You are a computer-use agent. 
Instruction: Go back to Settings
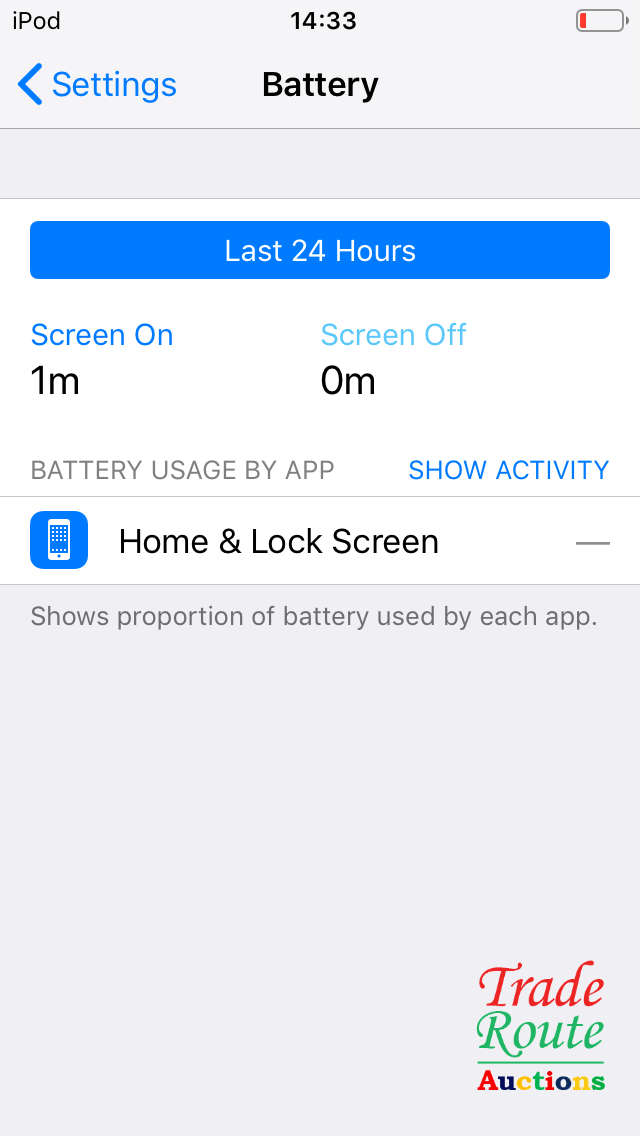pyautogui.click(x=97, y=85)
